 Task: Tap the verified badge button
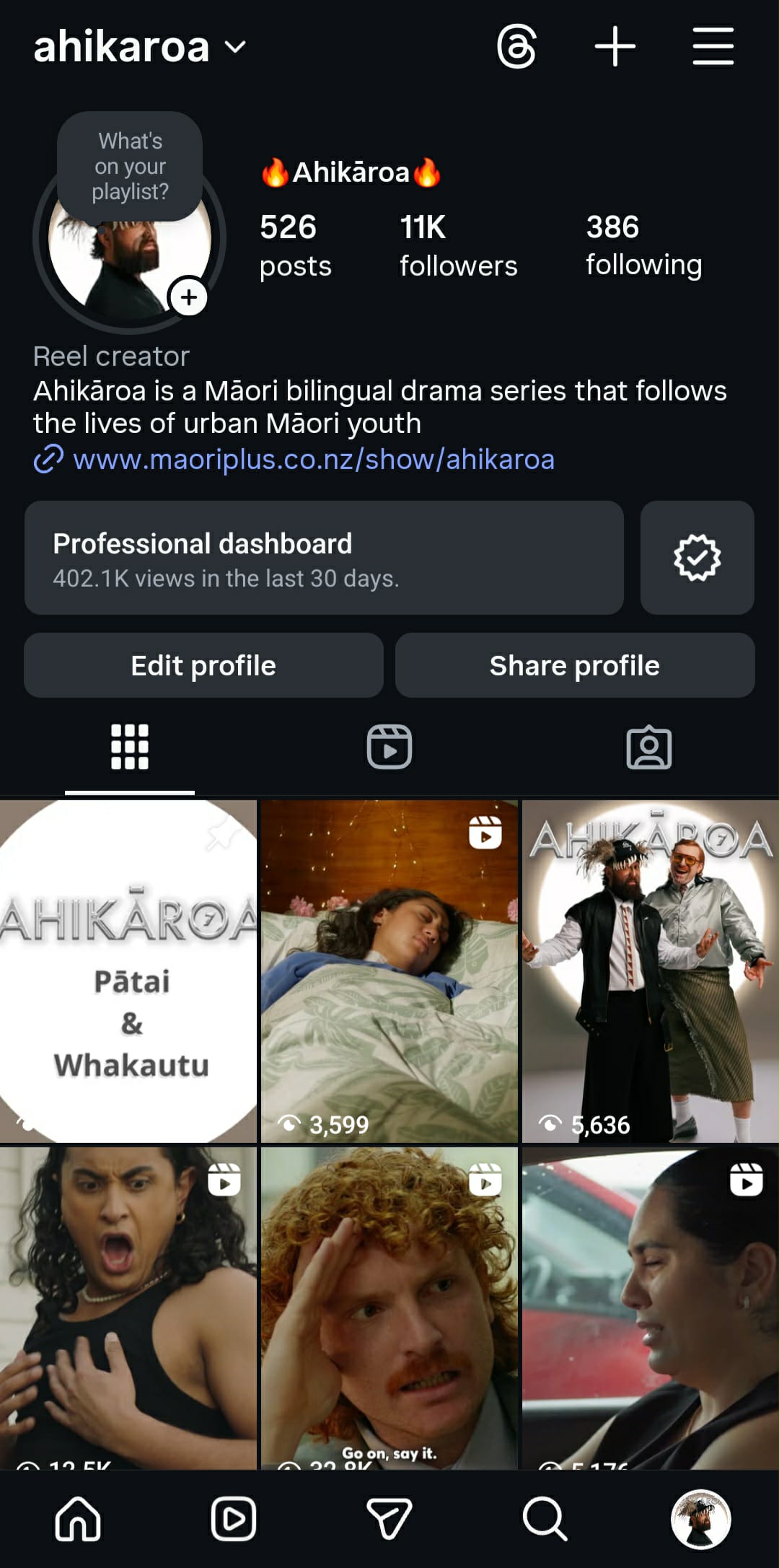pyautogui.click(x=697, y=558)
